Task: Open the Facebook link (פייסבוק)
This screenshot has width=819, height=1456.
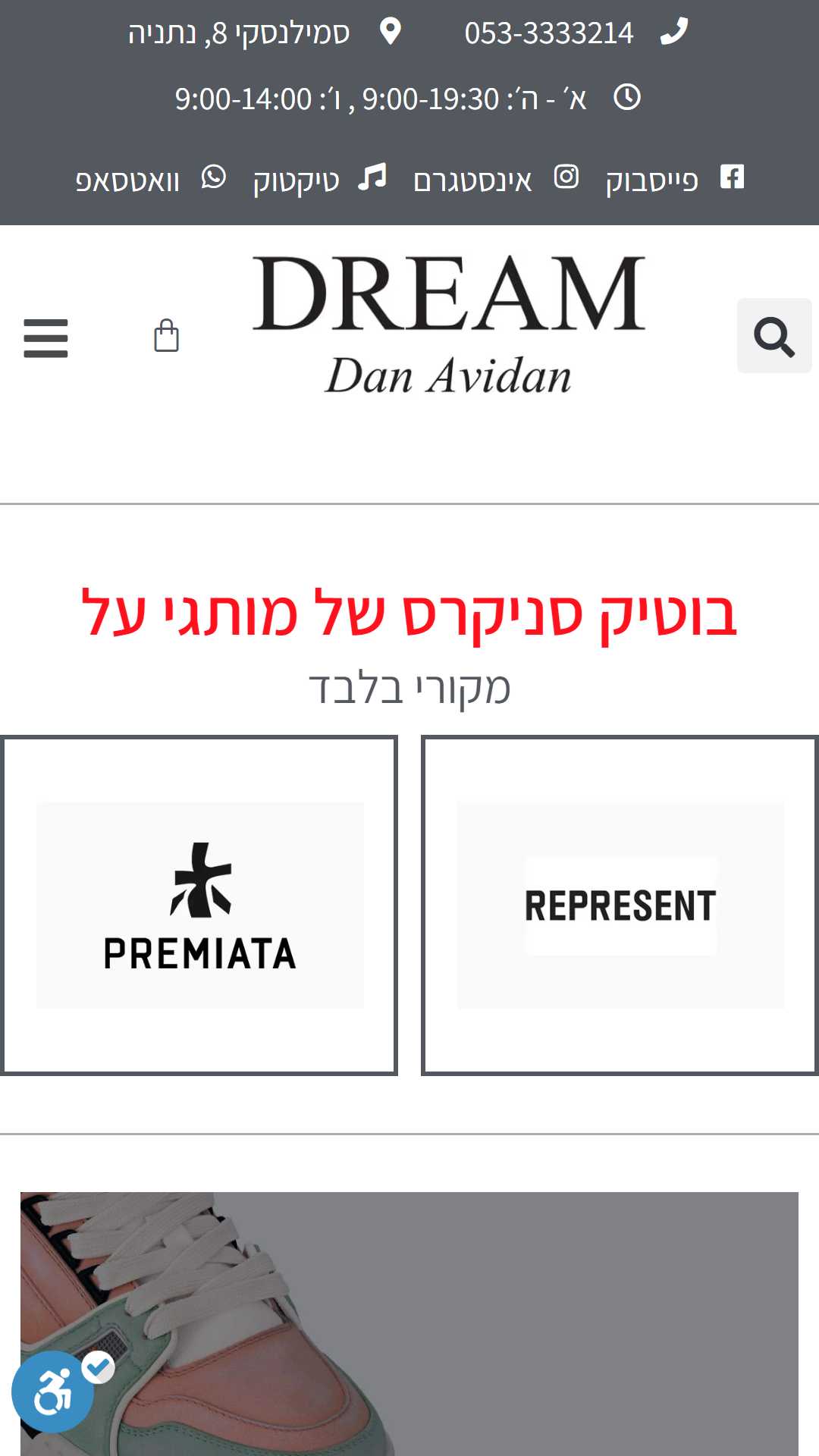Action: (x=674, y=180)
